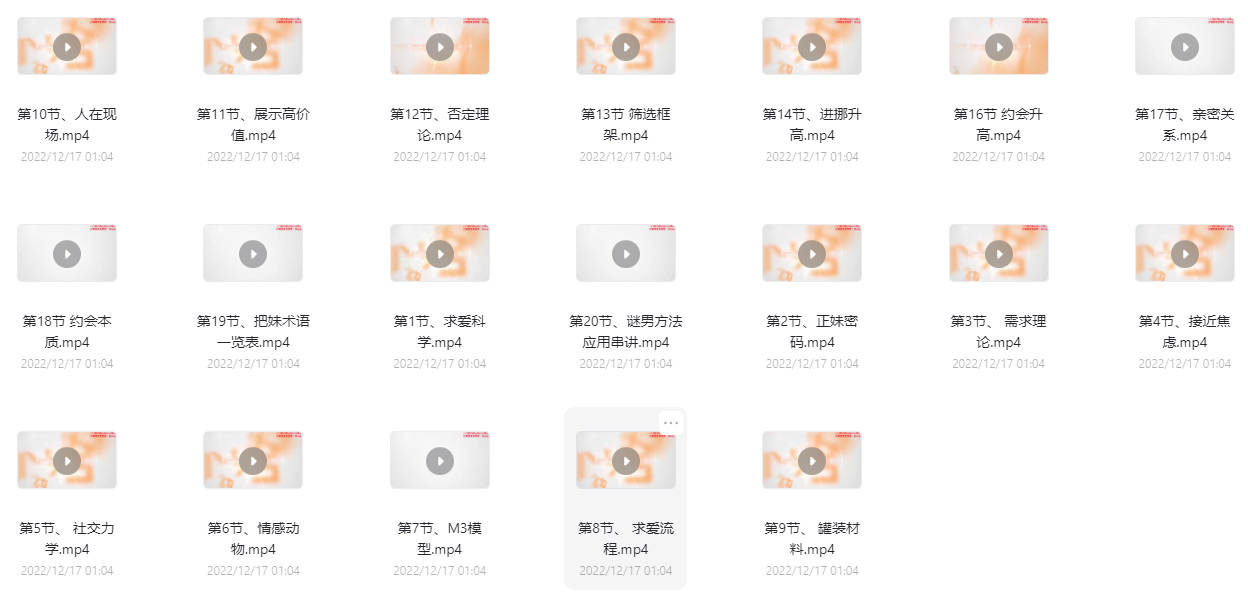Open 第18节 约会本质.mp4
Viewport: 1248px width, 603px height.
(67, 253)
